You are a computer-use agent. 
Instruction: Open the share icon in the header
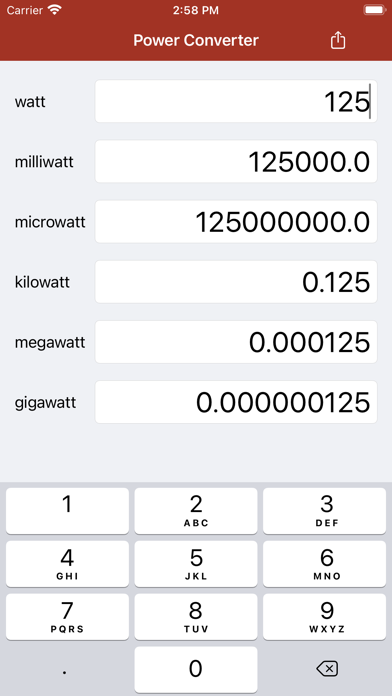(x=338, y=40)
